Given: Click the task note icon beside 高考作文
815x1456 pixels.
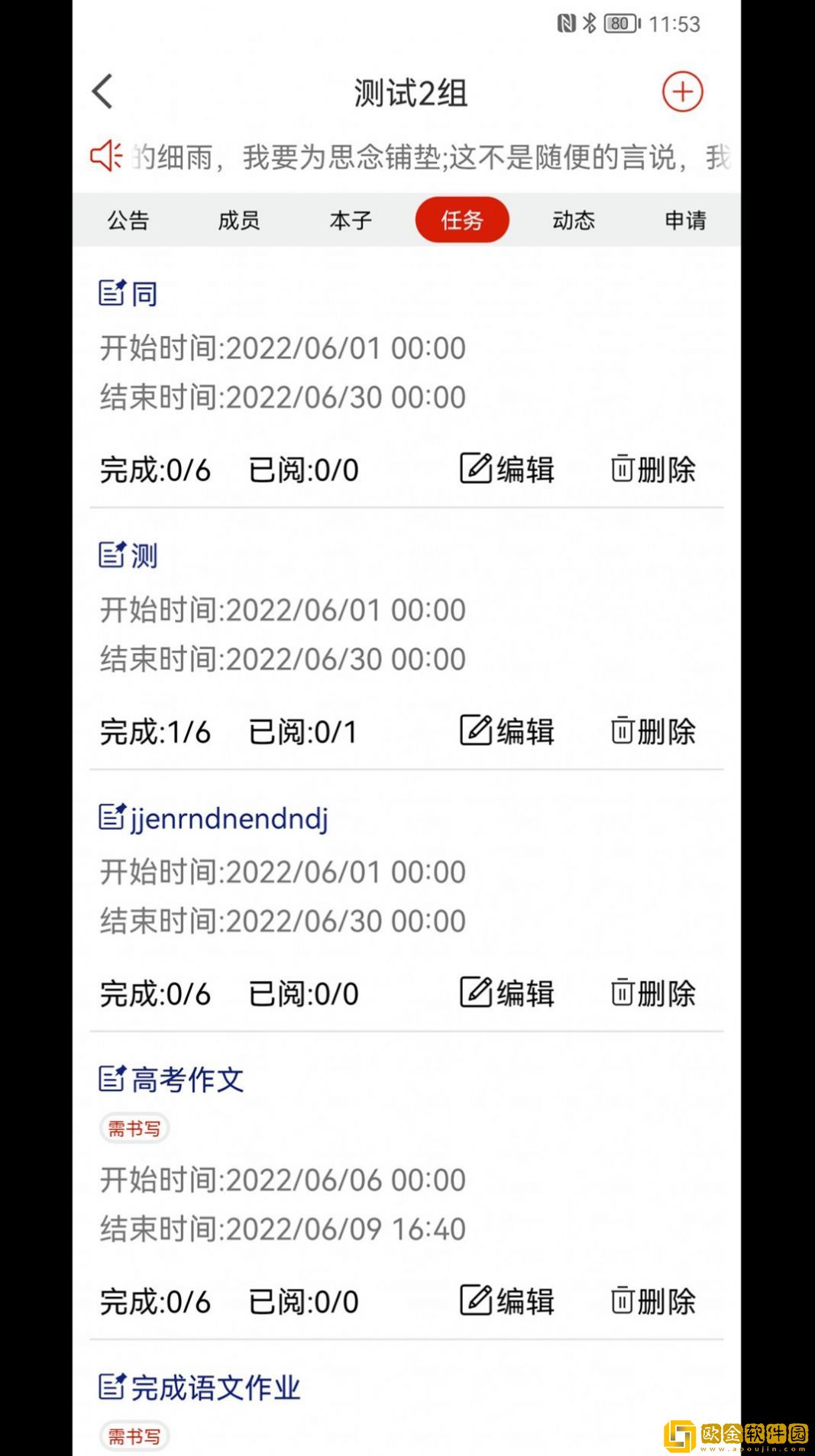Looking at the screenshot, I should 112,1078.
